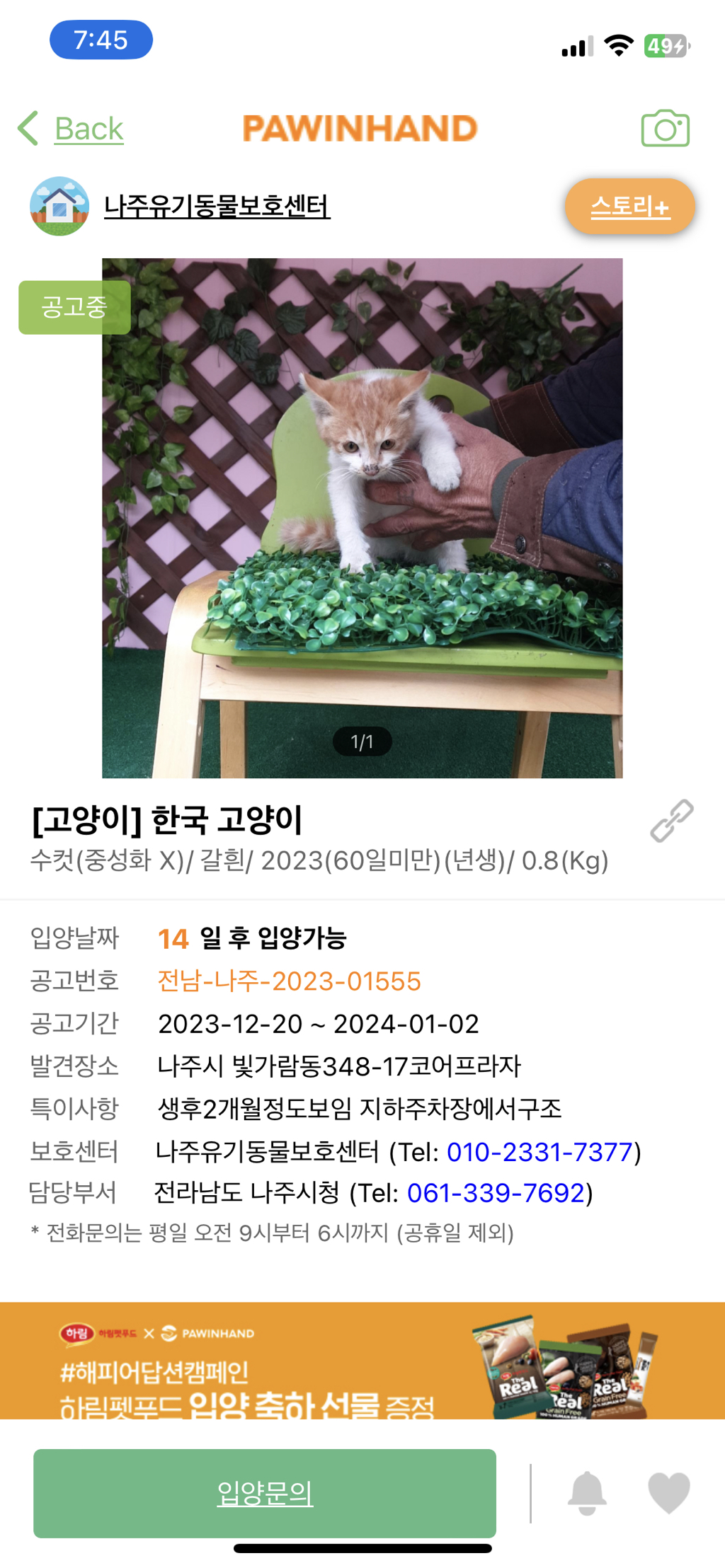725x1568 pixels.
Task: View the kitten photo full screen
Action: click(362, 518)
